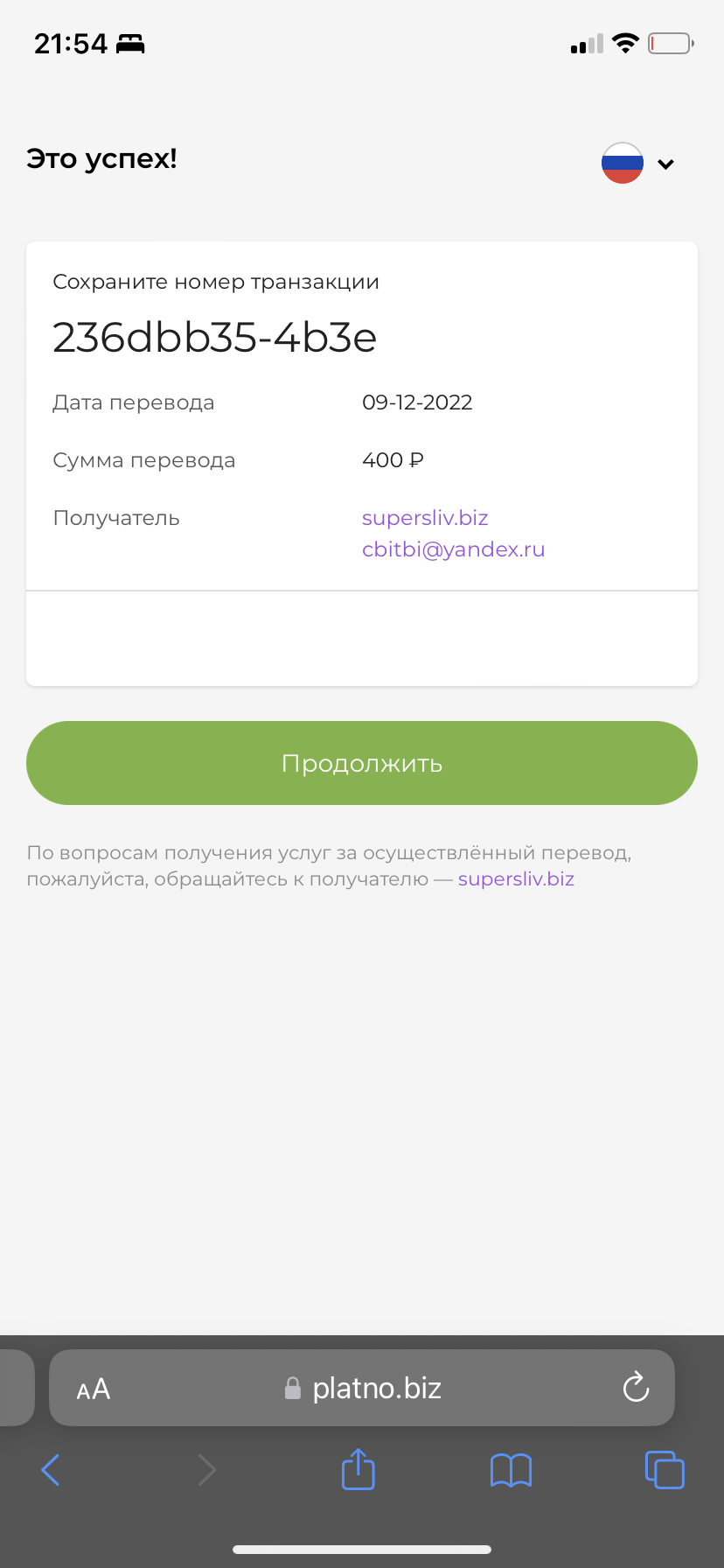This screenshot has height=1568, width=724.
Task: Open the cbitbi@yandex.ru email link
Action: (453, 549)
